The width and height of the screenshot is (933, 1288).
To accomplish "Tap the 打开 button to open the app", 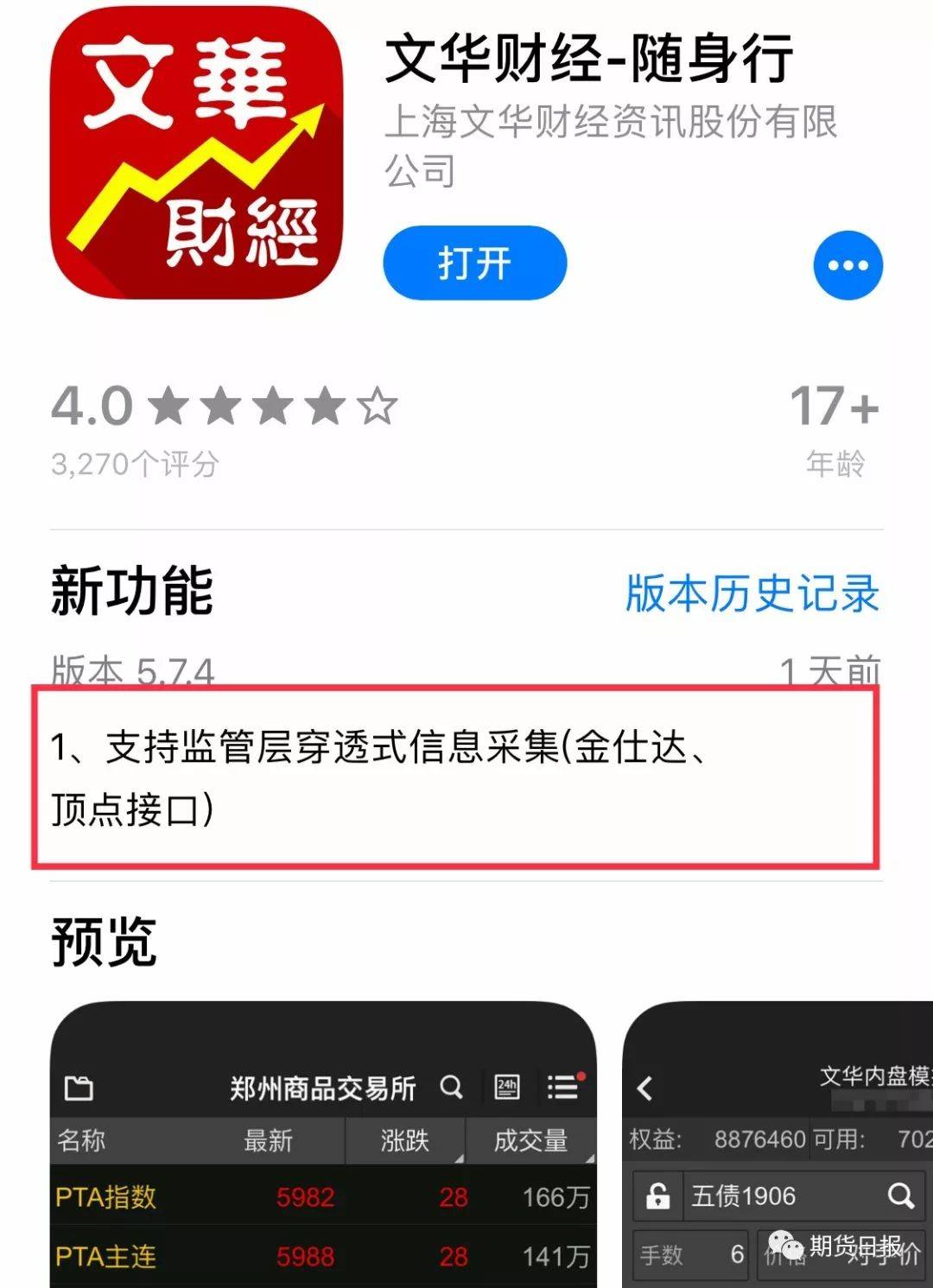I will [x=474, y=263].
